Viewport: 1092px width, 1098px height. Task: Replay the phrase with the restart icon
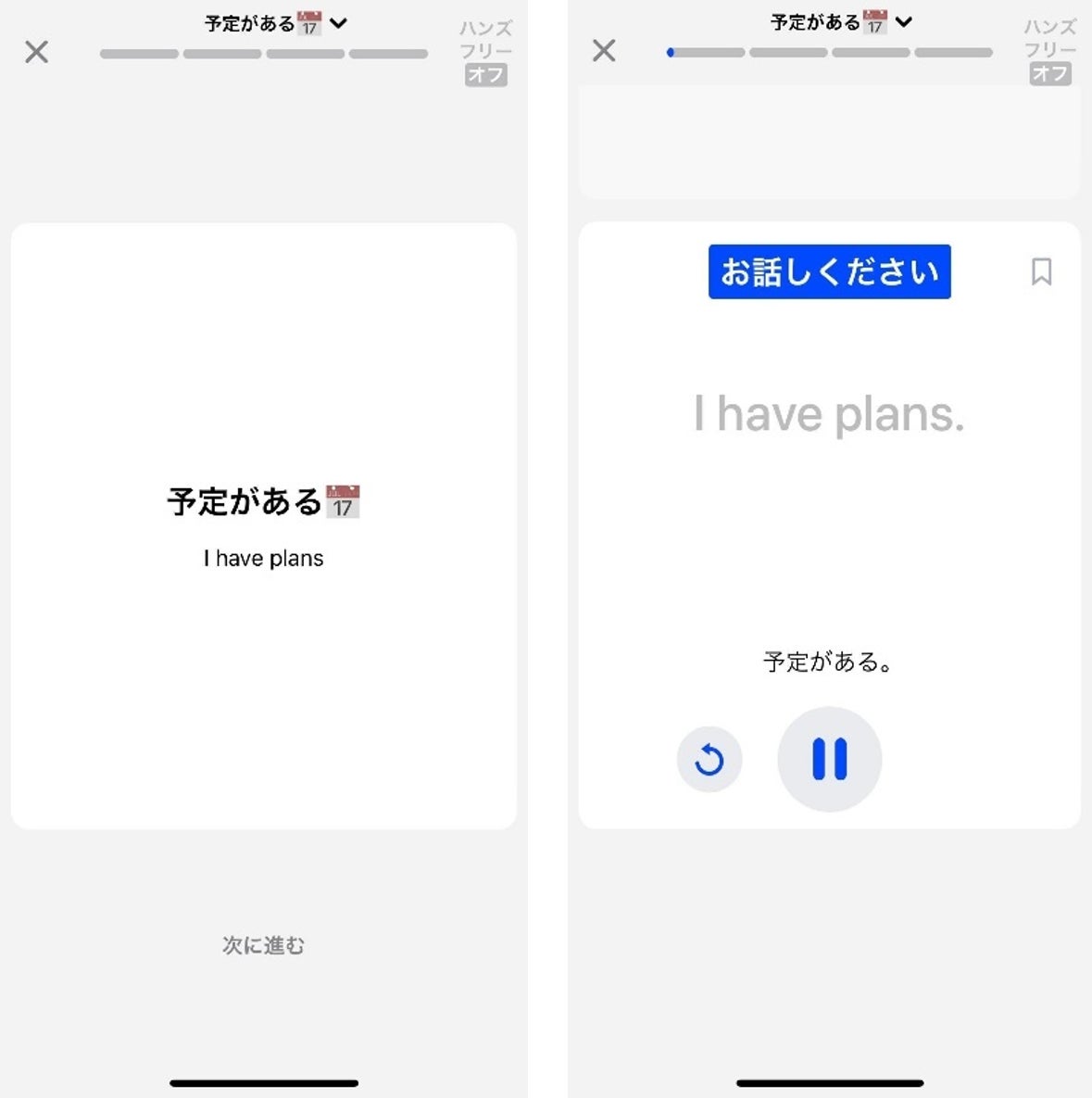[709, 760]
